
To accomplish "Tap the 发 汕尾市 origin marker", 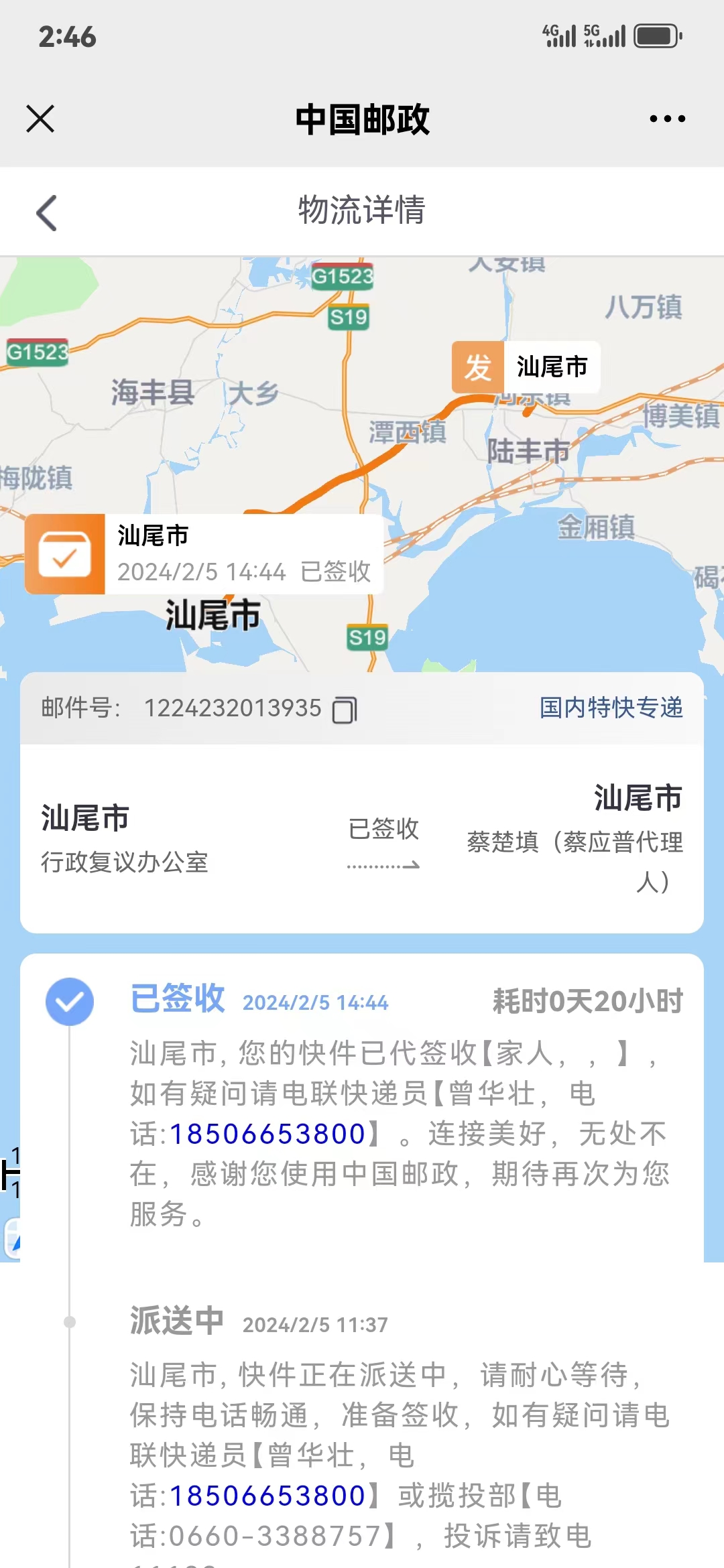I will 526,367.
